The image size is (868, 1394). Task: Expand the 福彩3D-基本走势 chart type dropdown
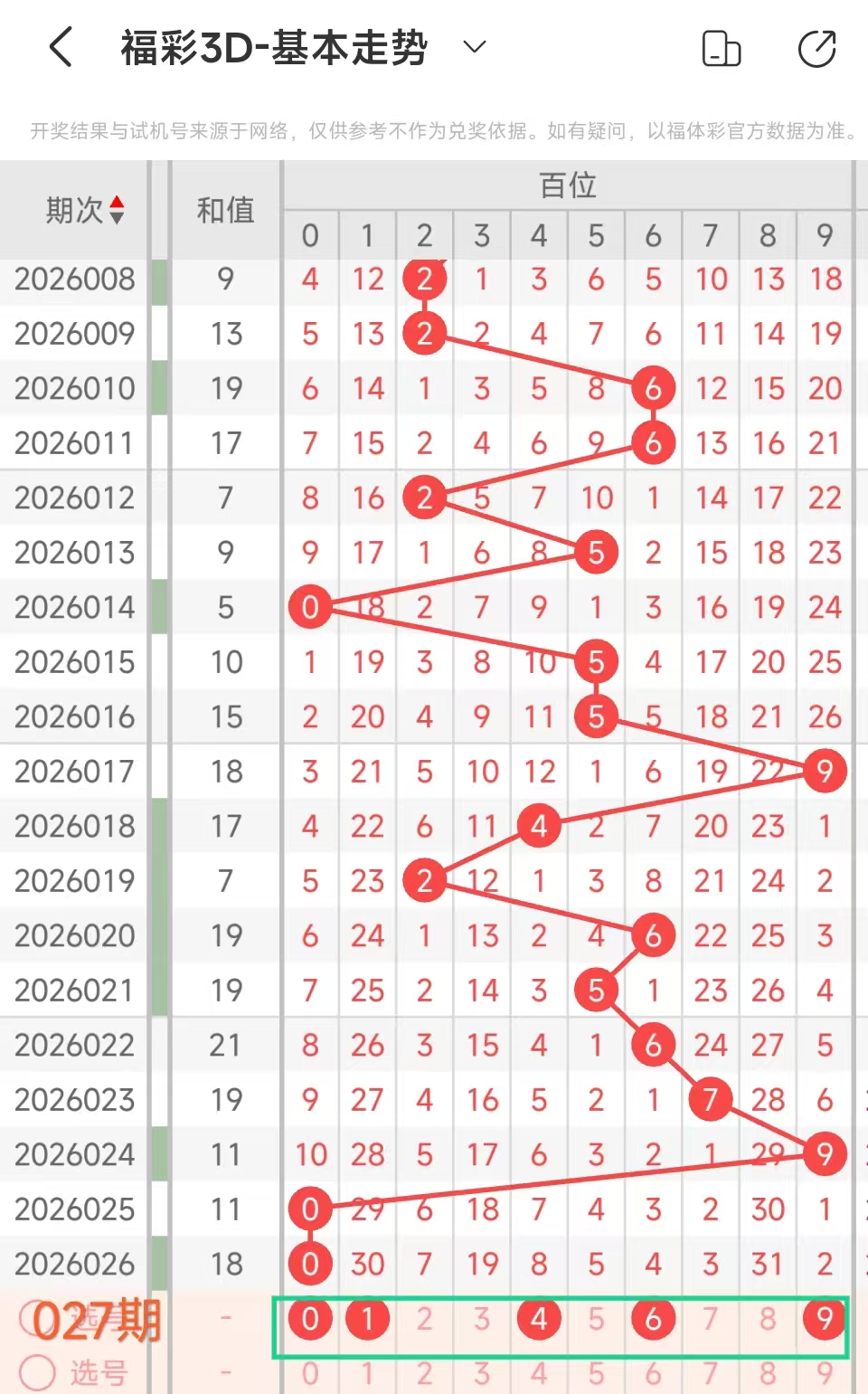[x=475, y=47]
